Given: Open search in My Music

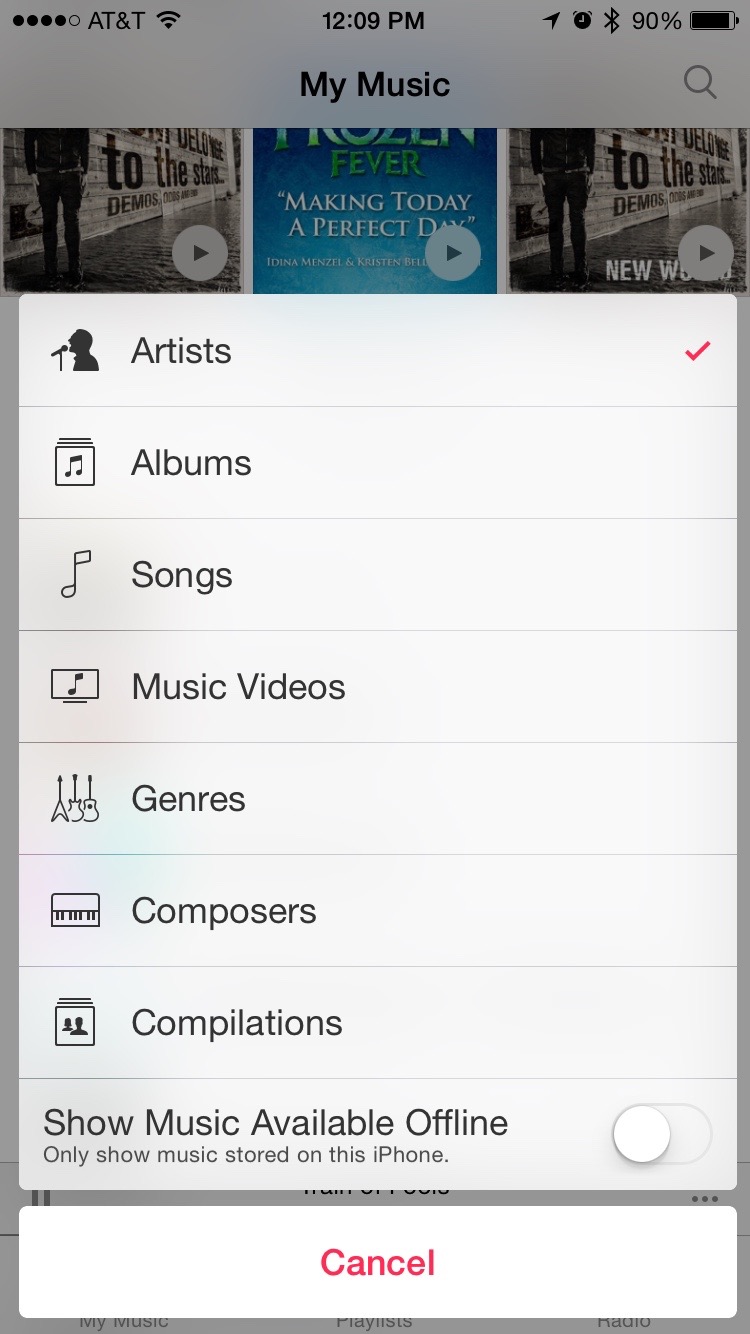Looking at the screenshot, I should point(700,83).
